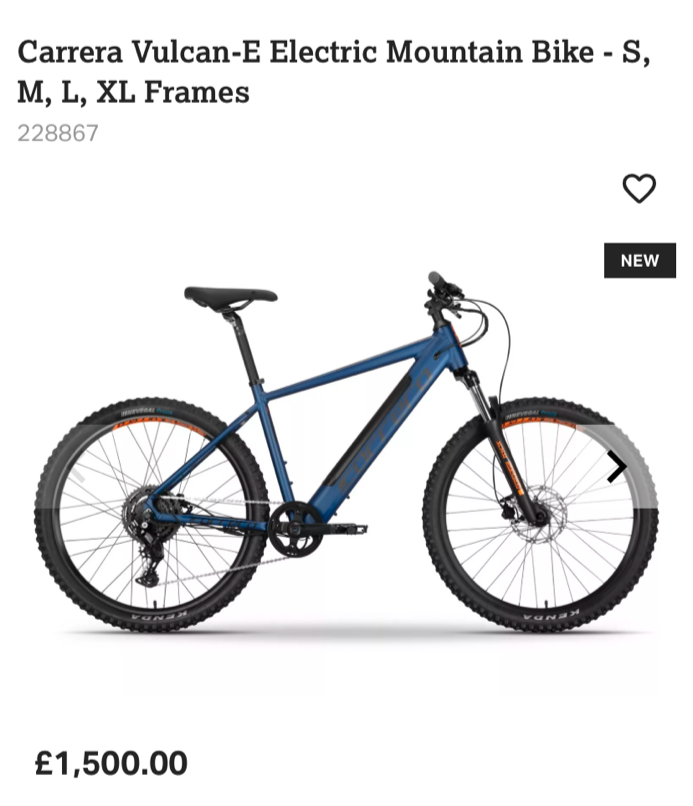
Task: Open the Carrera Vulcan-E bike photo
Action: pos(340,460)
